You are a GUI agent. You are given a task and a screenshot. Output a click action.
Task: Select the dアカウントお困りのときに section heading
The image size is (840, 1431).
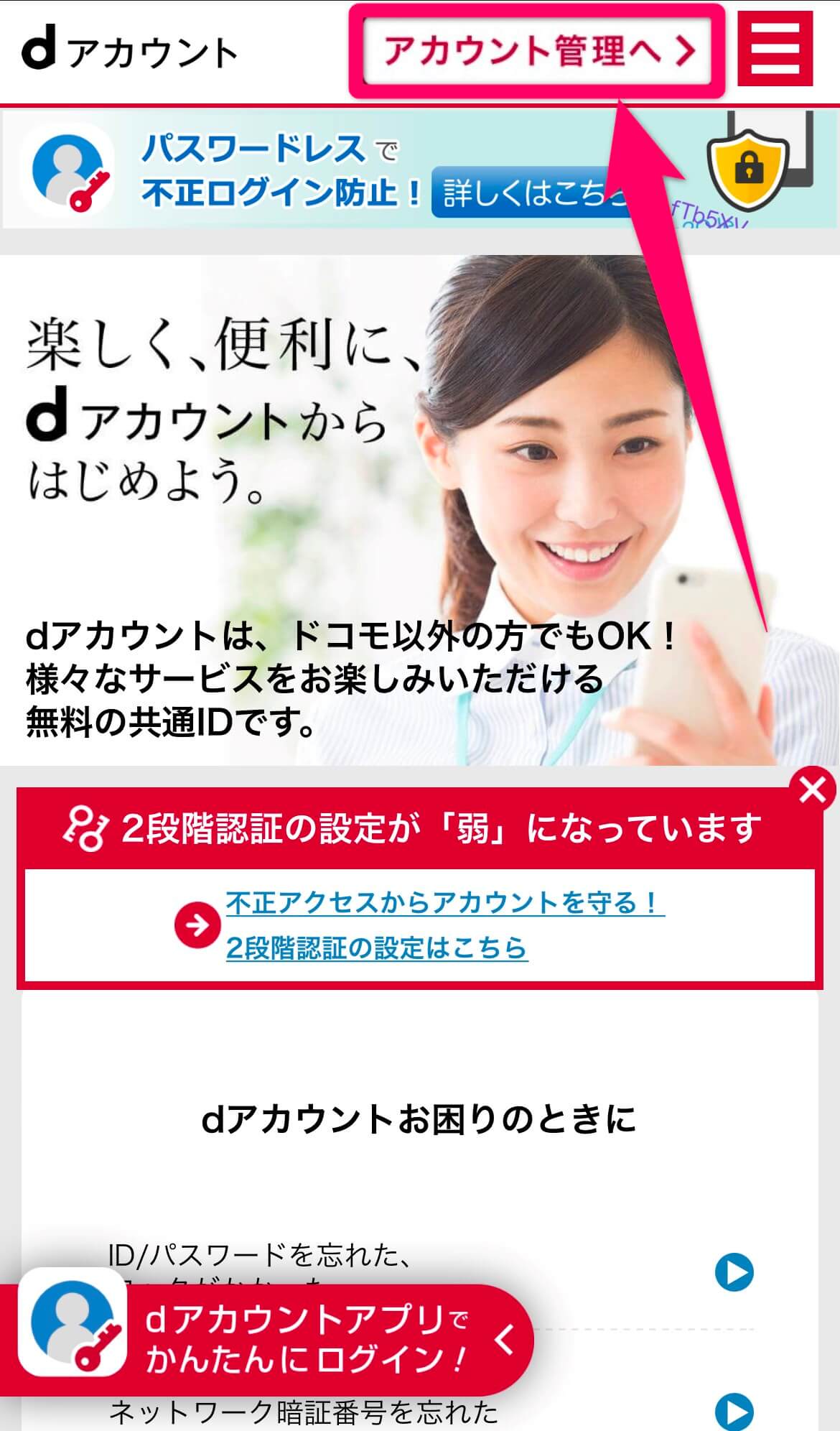click(x=420, y=1119)
